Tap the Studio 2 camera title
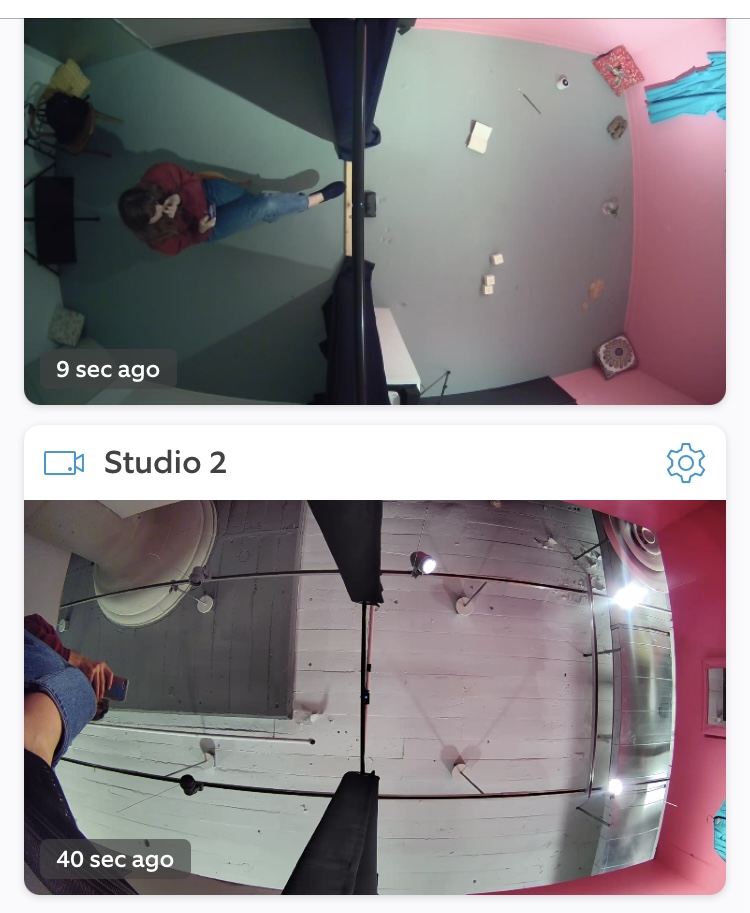The image size is (750, 913). pyautogui.click(x=165, y=463)
